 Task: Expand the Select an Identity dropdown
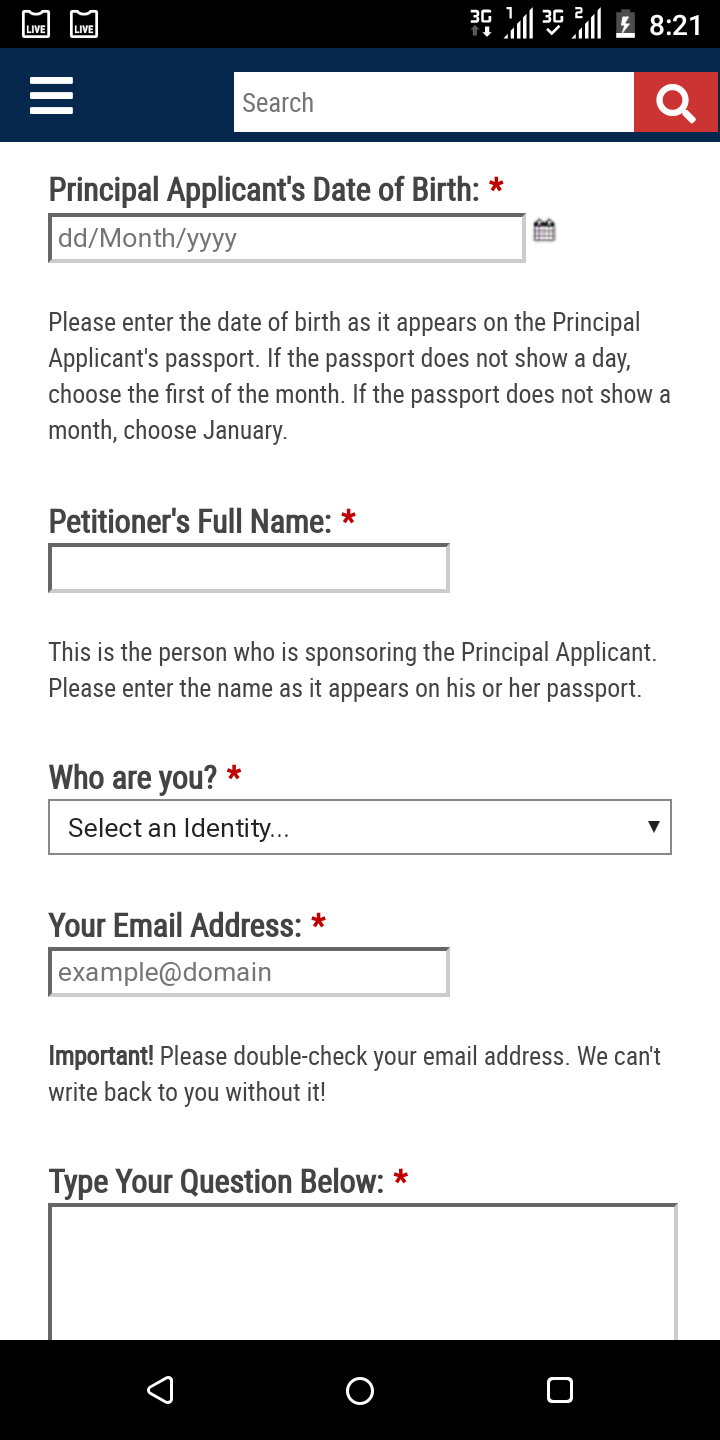(360, 827)
